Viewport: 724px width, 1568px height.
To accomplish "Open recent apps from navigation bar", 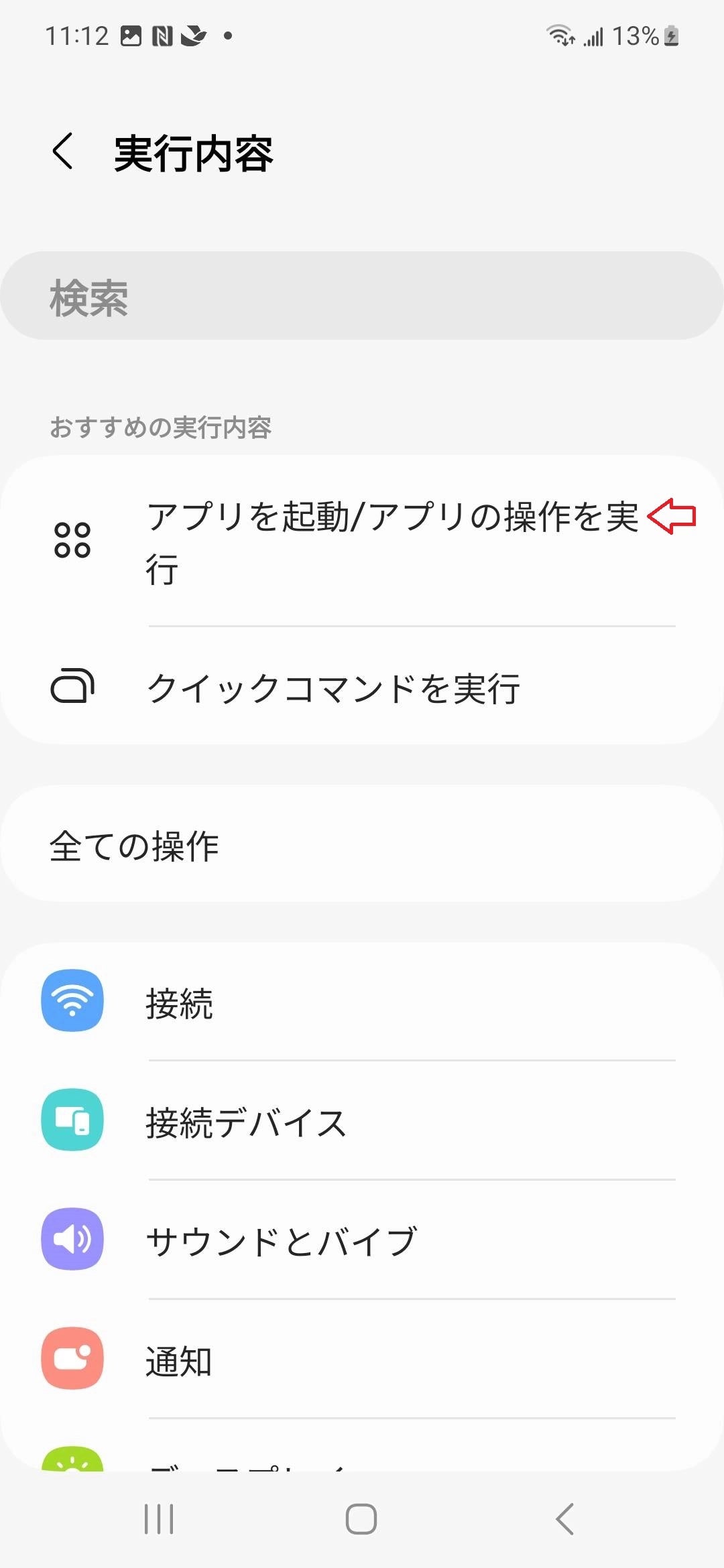I will pos(159,1519).
